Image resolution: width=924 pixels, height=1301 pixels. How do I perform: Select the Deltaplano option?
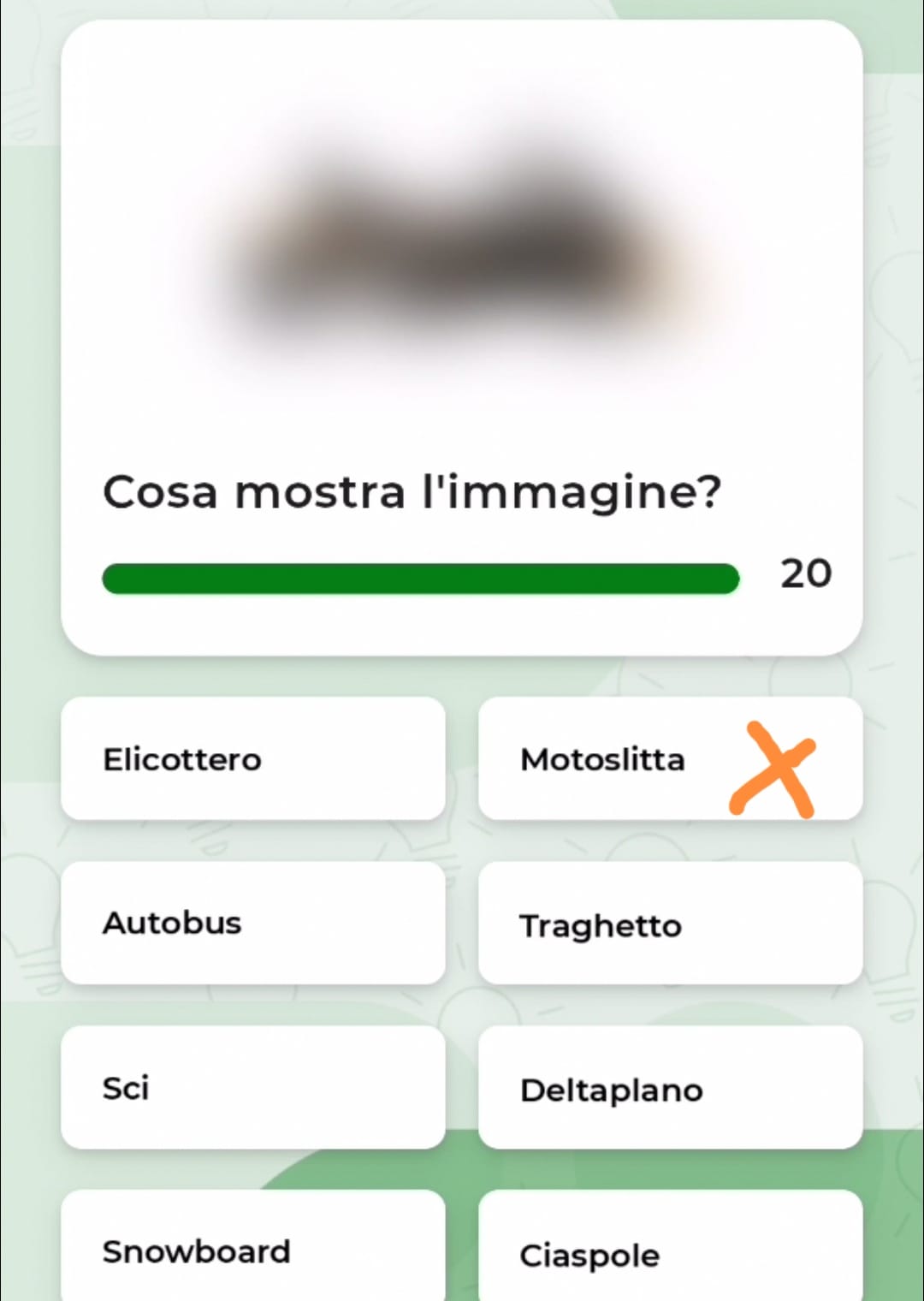click(670, 1088)
